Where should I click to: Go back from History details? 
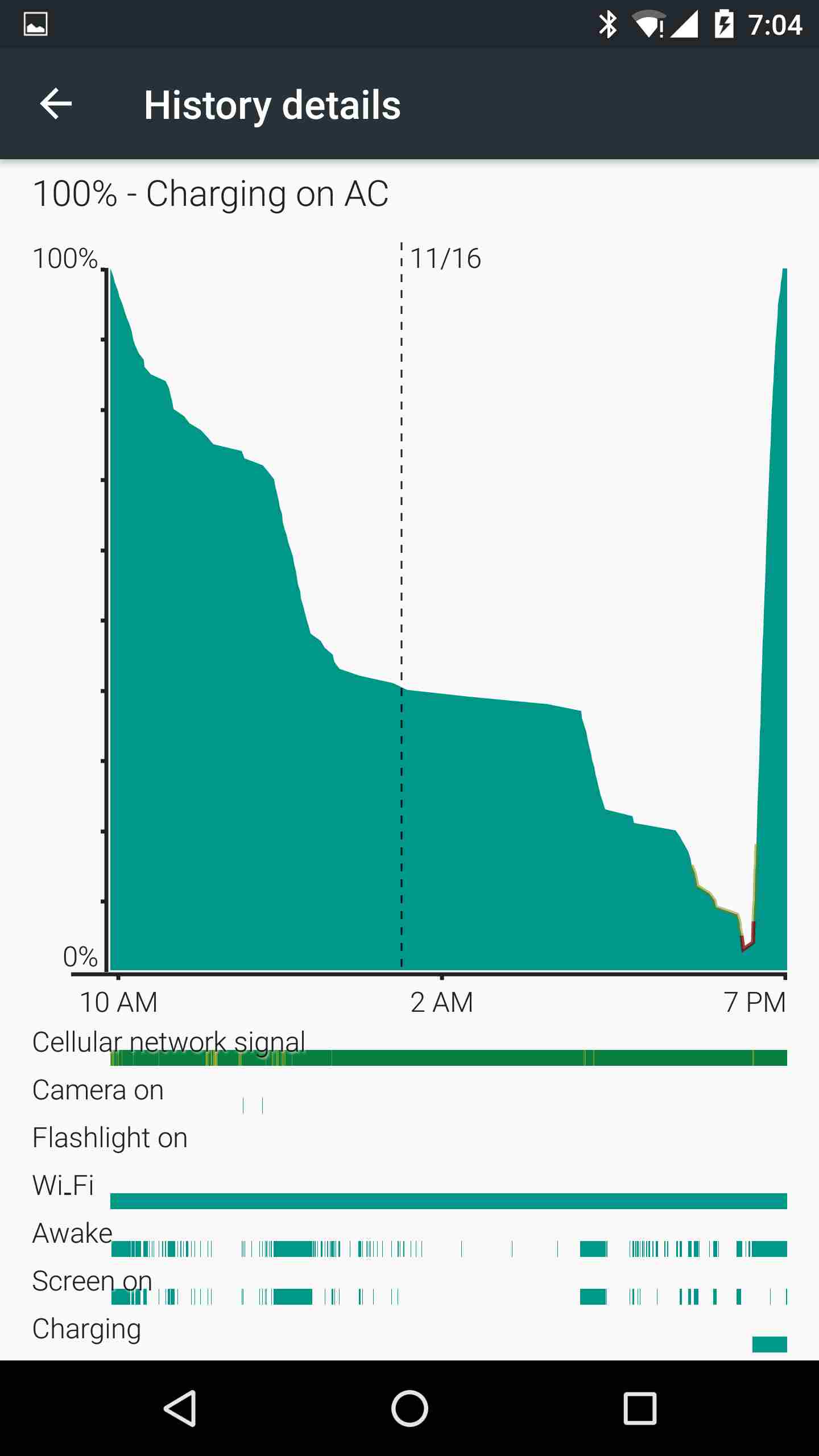pyautogui.click(x=56, y=104)
